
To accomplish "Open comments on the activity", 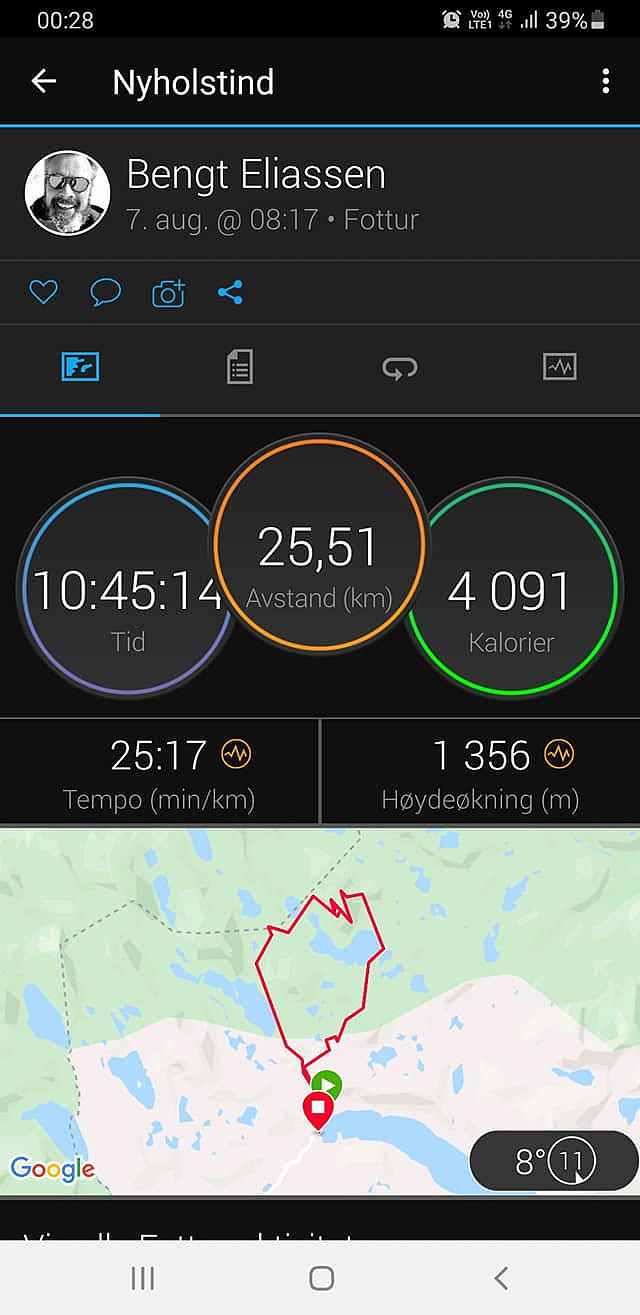I will coord(106,293).
